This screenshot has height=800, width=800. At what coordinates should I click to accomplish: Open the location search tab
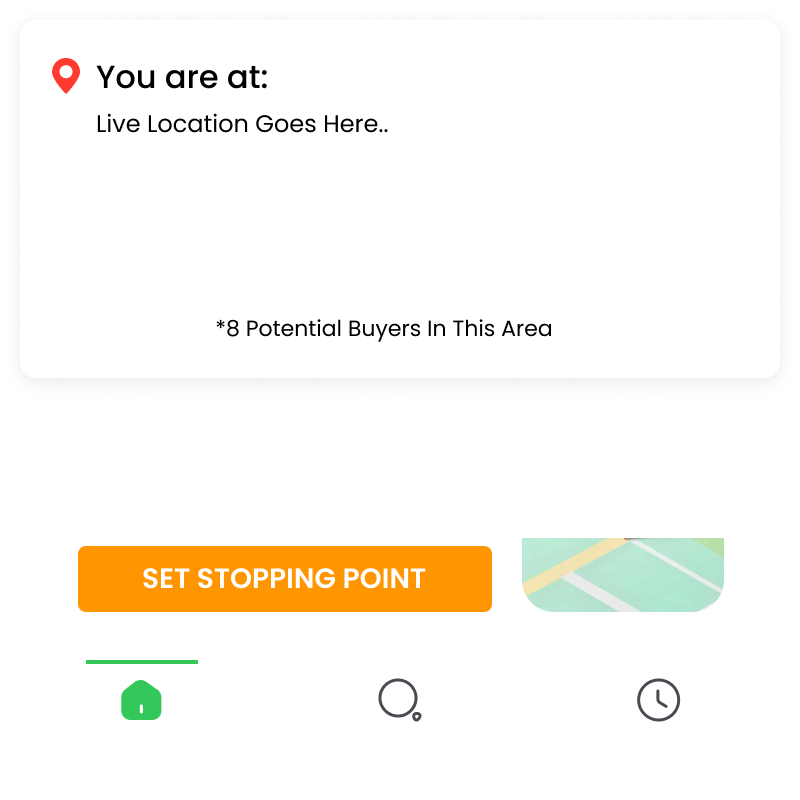[399, 700]
